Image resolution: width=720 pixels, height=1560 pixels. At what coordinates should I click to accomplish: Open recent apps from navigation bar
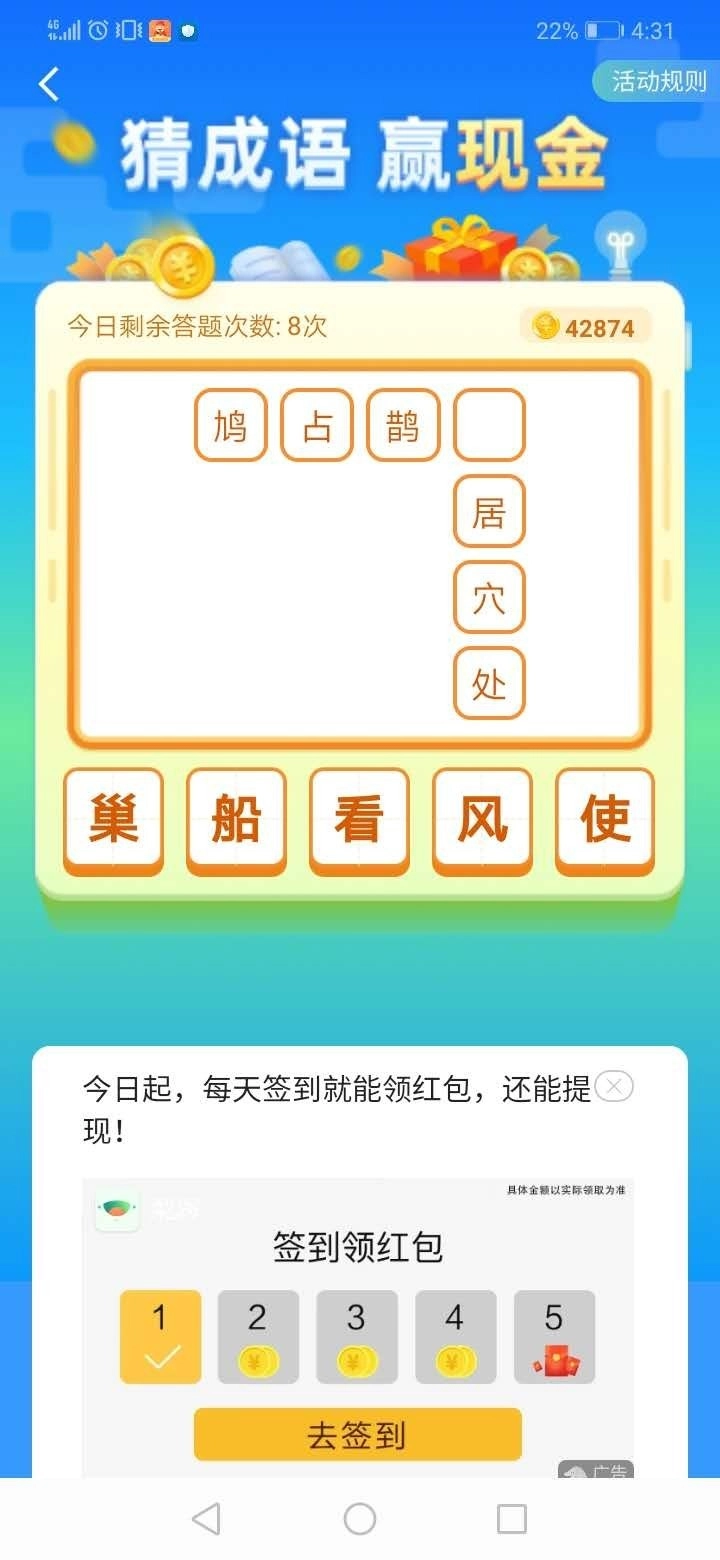(511, 1519)
